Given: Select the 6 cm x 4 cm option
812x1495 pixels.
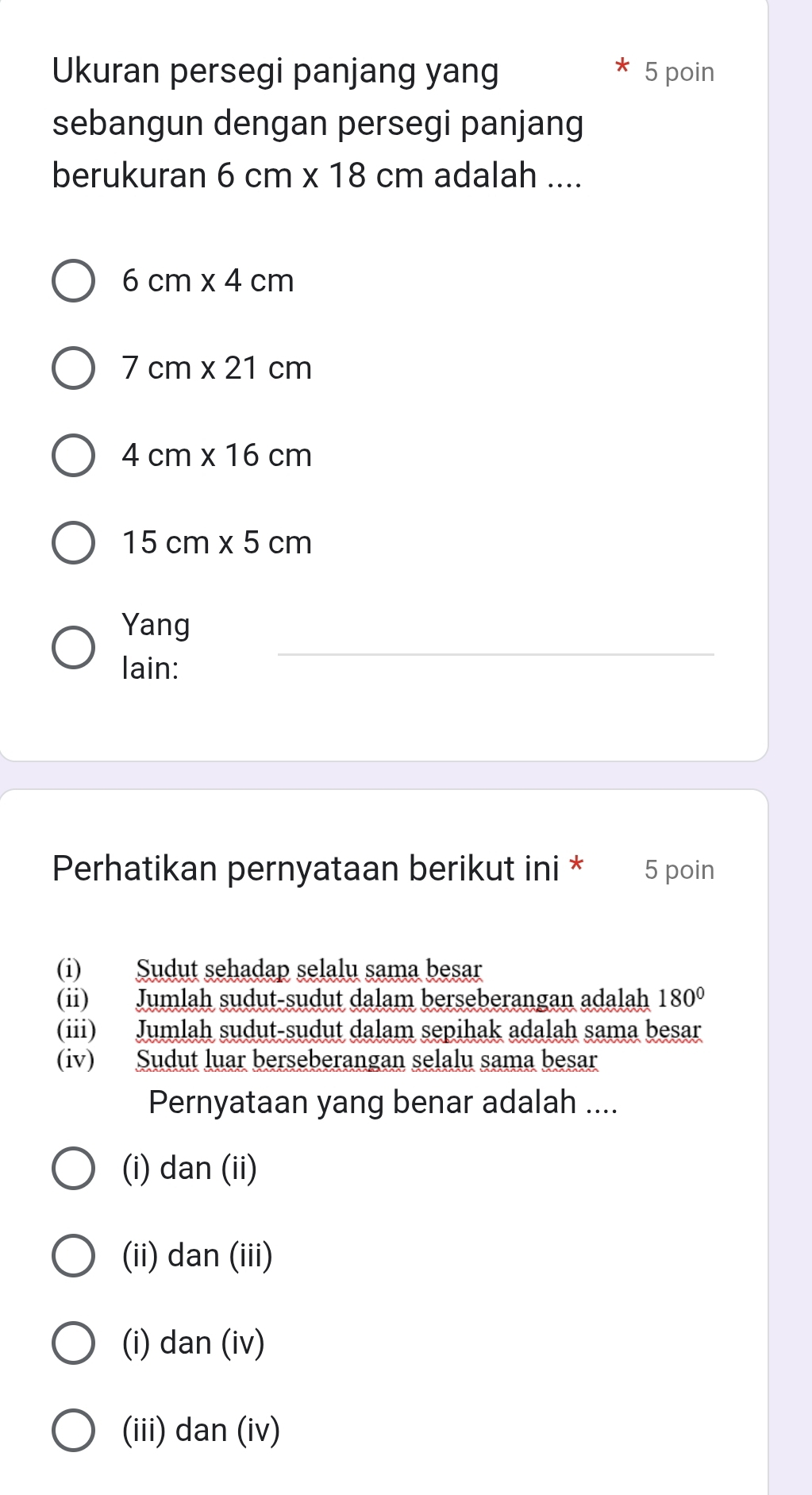Looking at the screenshot, I should pos(74,281).
